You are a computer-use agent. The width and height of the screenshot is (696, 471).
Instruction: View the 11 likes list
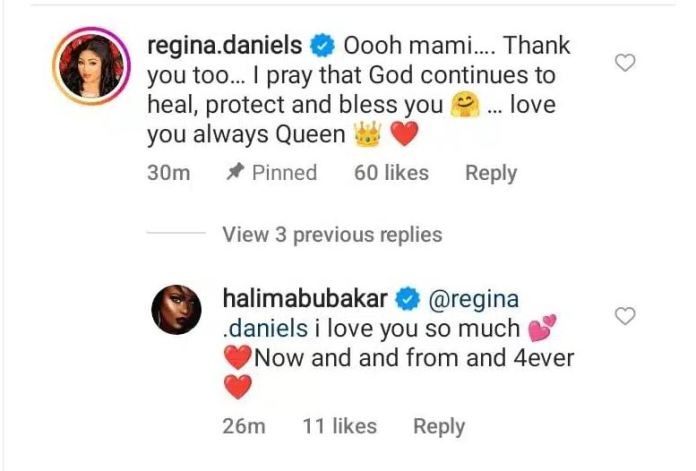click(339, 426)
